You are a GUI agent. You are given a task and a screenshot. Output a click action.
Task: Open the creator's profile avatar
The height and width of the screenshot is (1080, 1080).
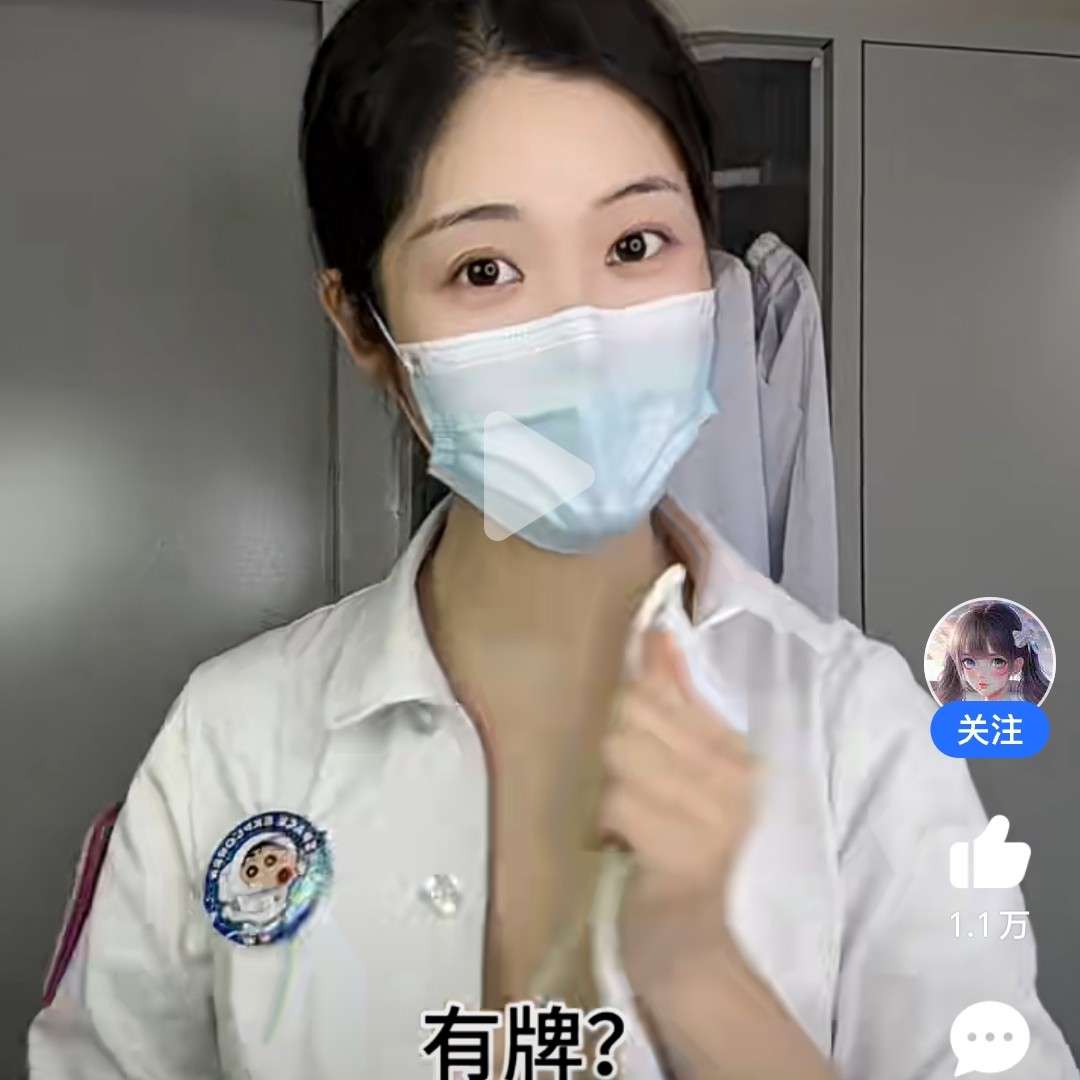pyautogui.click(x=989, y=653)
